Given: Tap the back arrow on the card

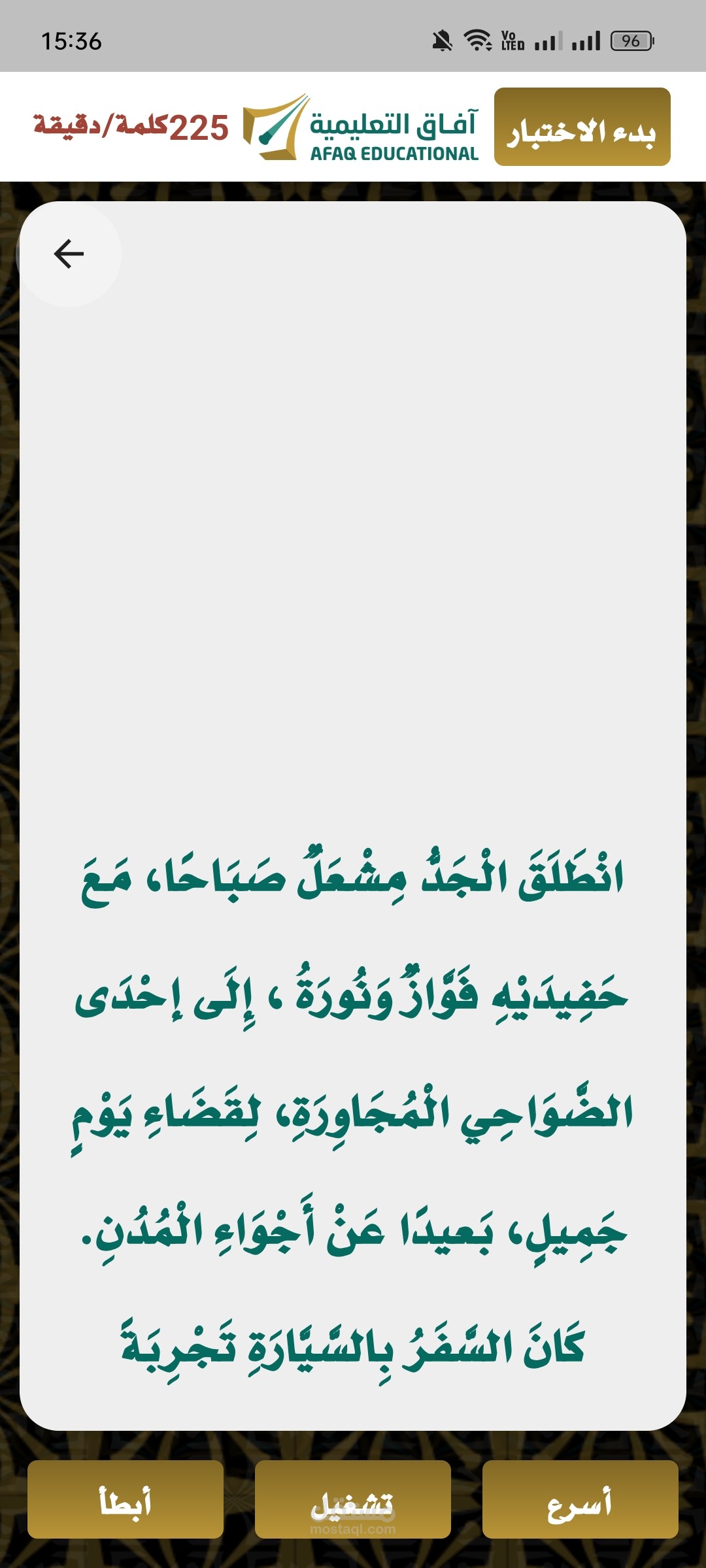Looking at the screenshot, I should pyautogui.click(x=69, y=254).
